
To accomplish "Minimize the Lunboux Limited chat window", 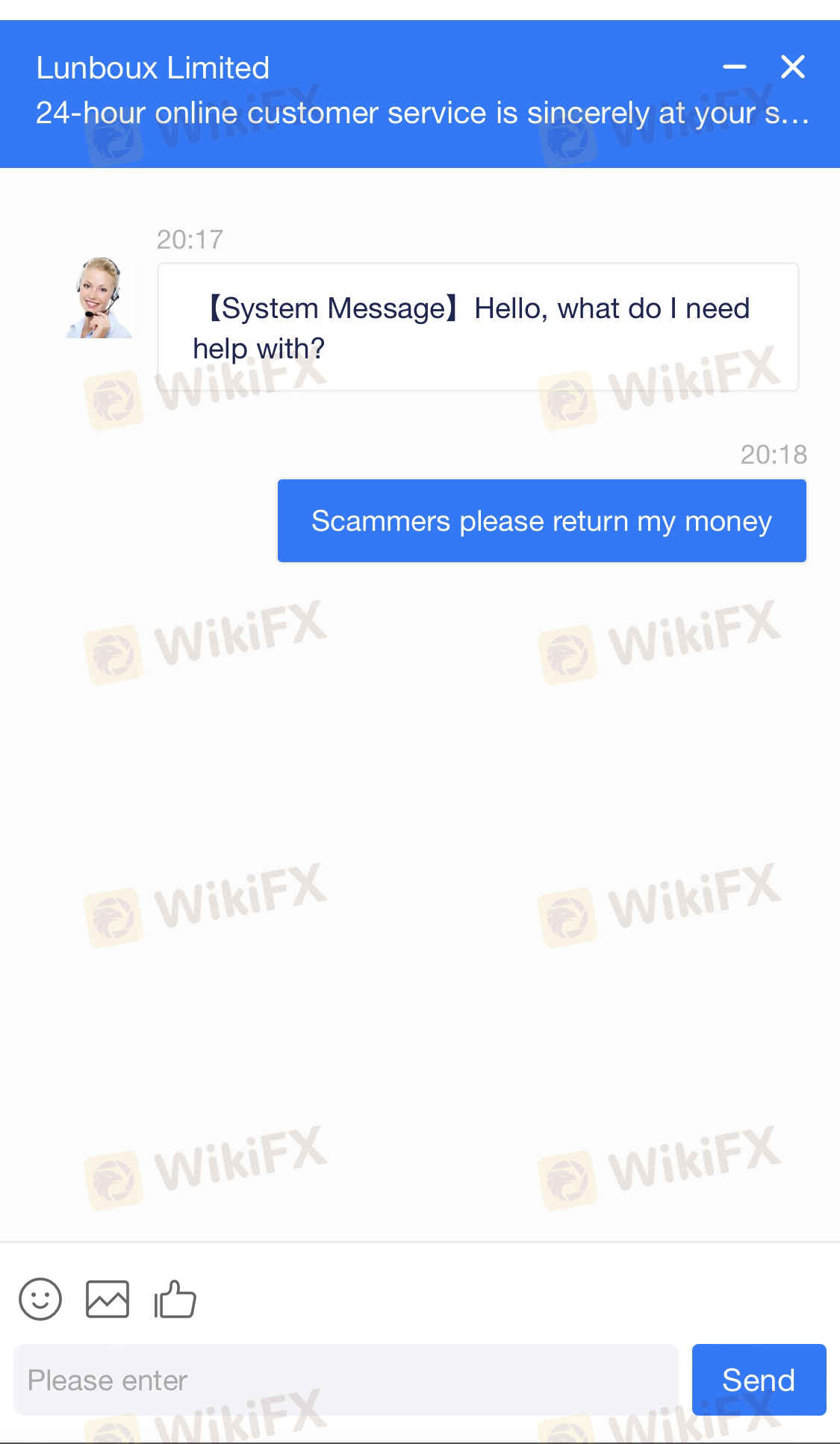I will point(735,67).
